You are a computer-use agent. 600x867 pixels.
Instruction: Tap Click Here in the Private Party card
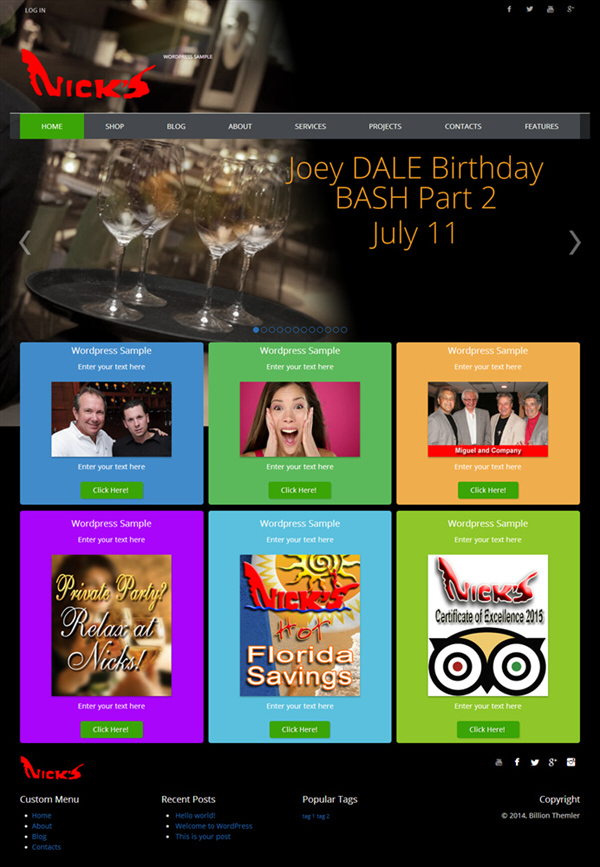pos(111,729)
